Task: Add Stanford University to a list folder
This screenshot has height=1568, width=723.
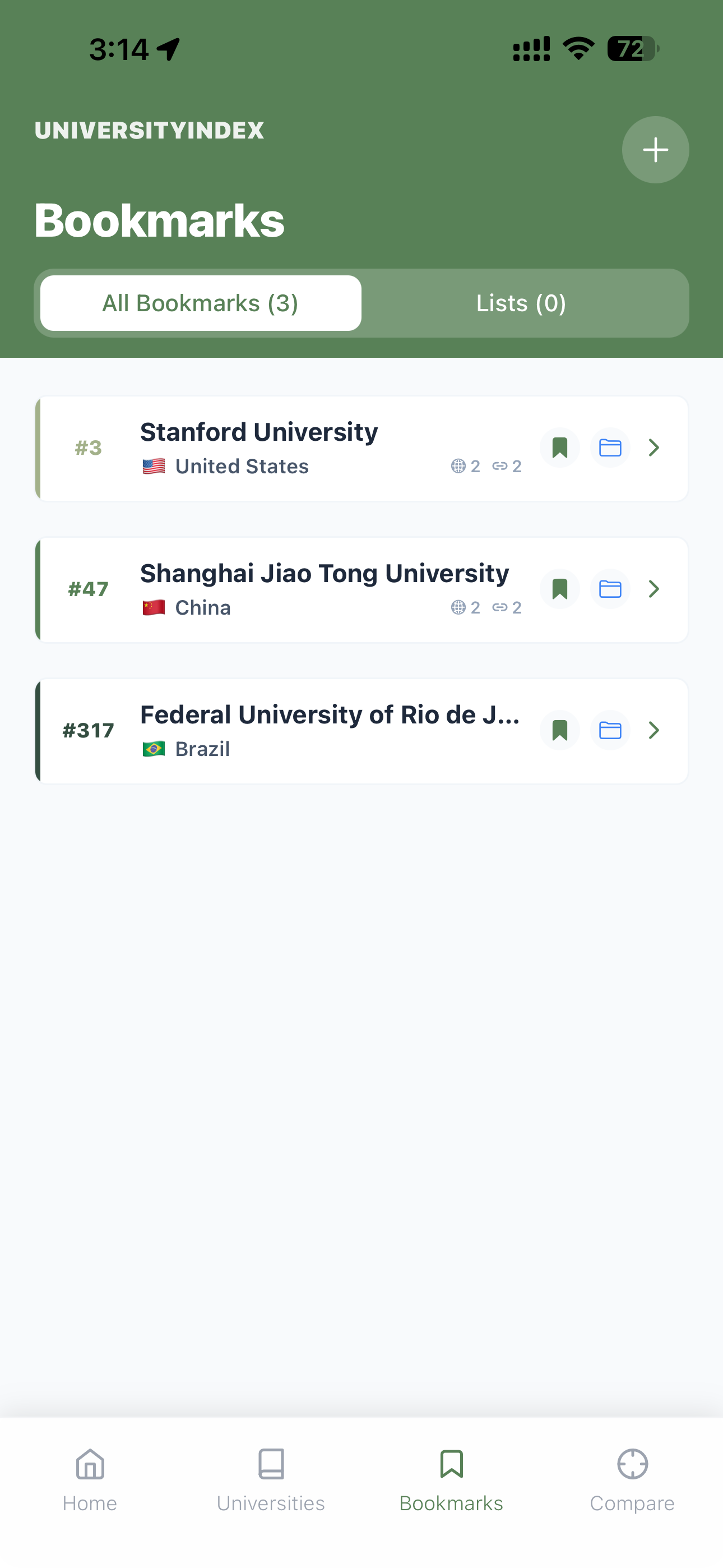Action: (610, 448)
